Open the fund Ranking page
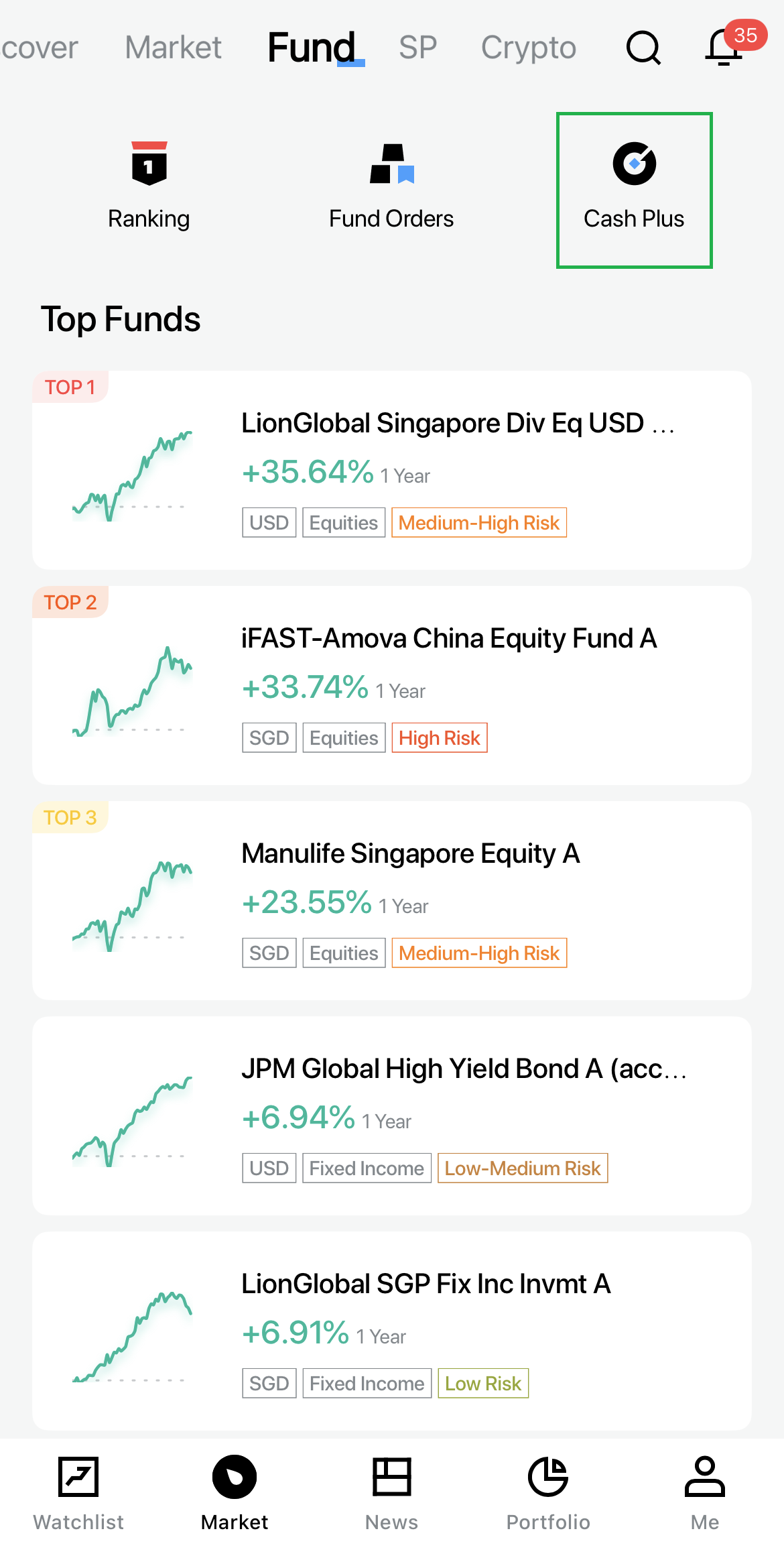The width and height of the screenshot is (784, 1564). point(149,181)
